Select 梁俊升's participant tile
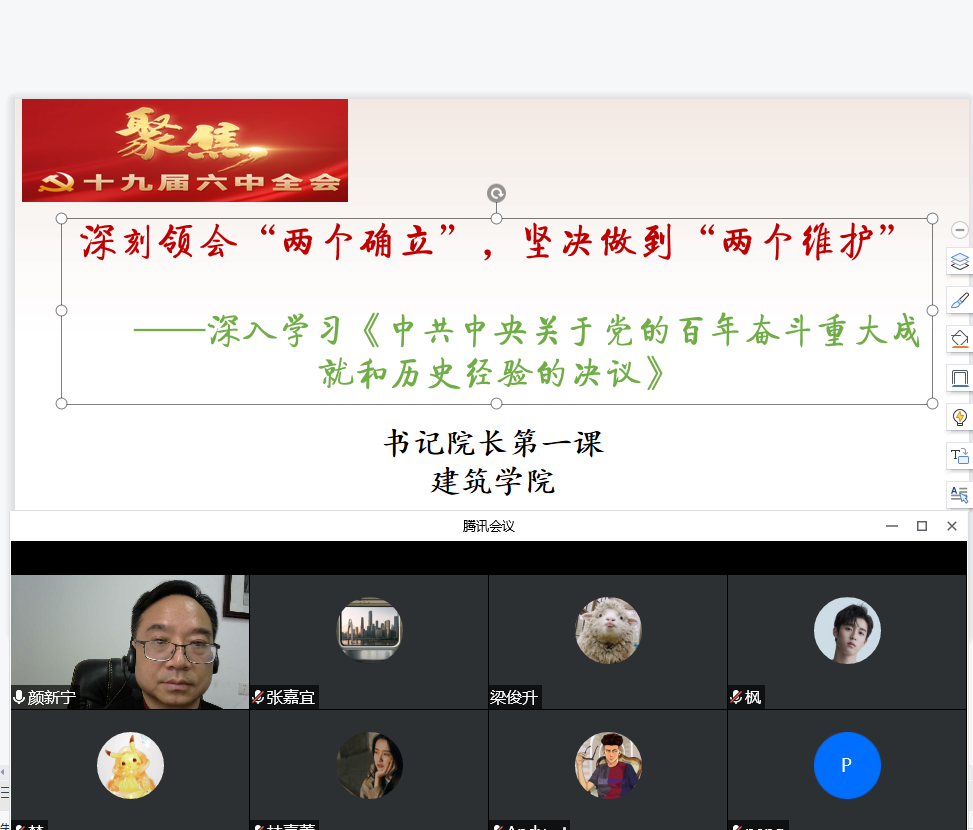 [608, 641]
